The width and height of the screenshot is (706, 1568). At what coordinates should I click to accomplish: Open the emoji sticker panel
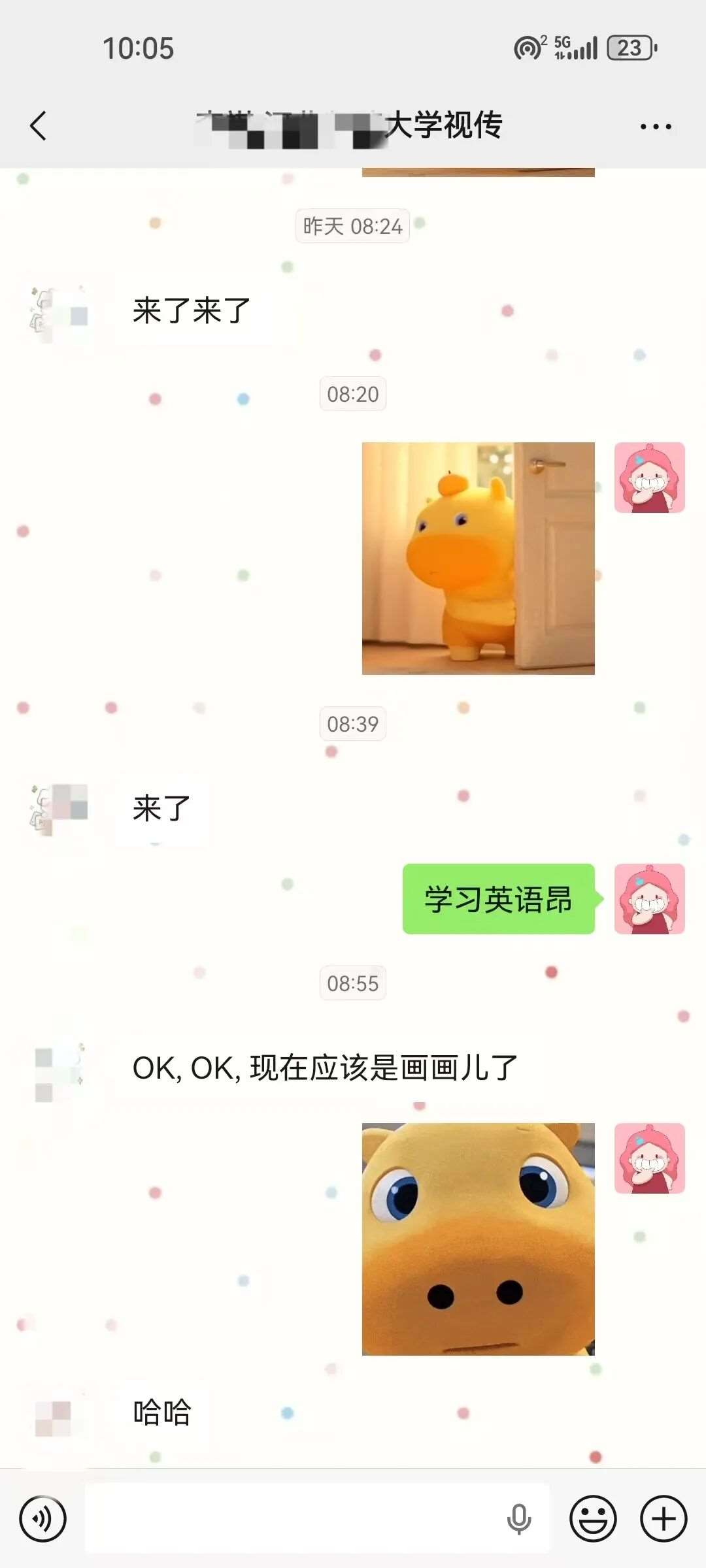pyautogui.click(x=593, y=1518)
